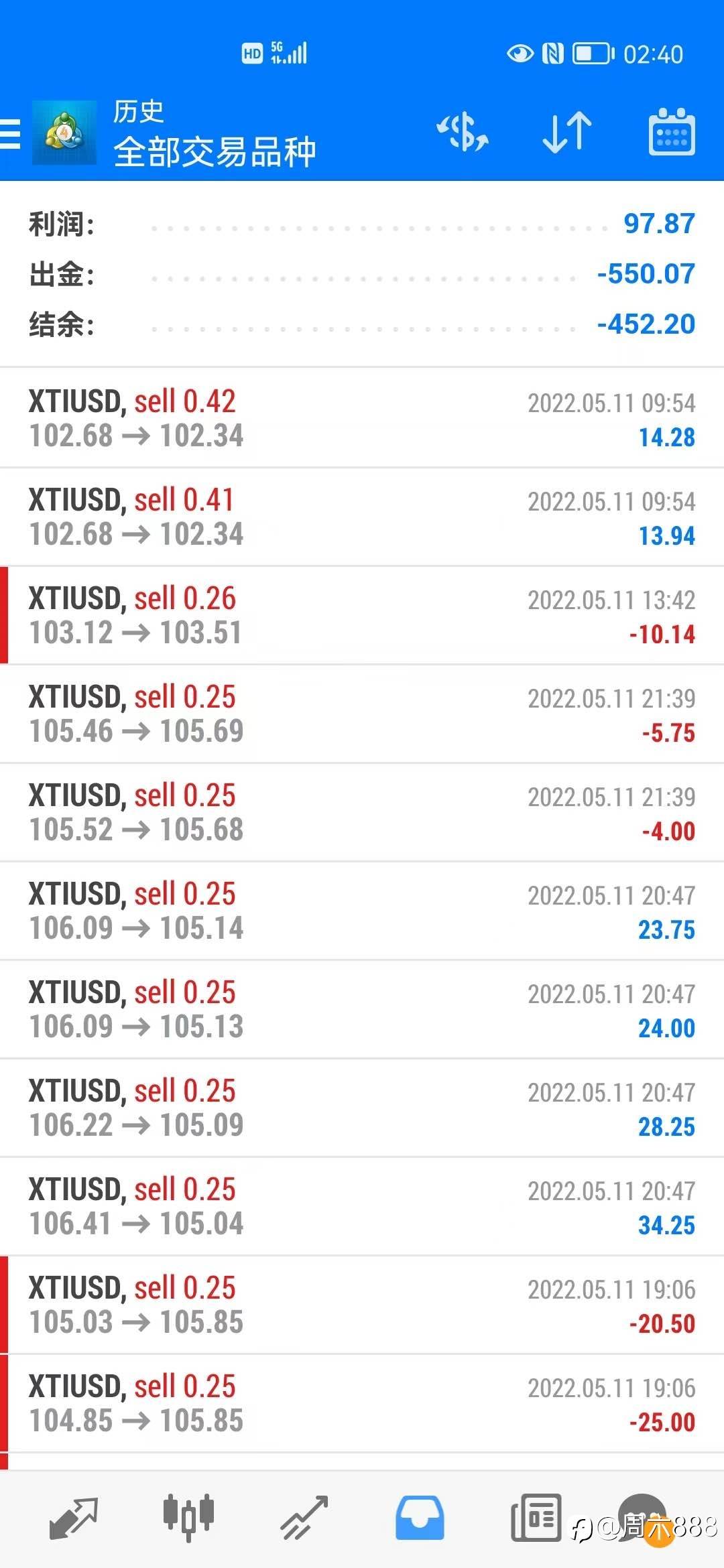Open the News tab
Viewport: 724px width, 1568px height.
pyautogui.click(x=536, y=1518)
